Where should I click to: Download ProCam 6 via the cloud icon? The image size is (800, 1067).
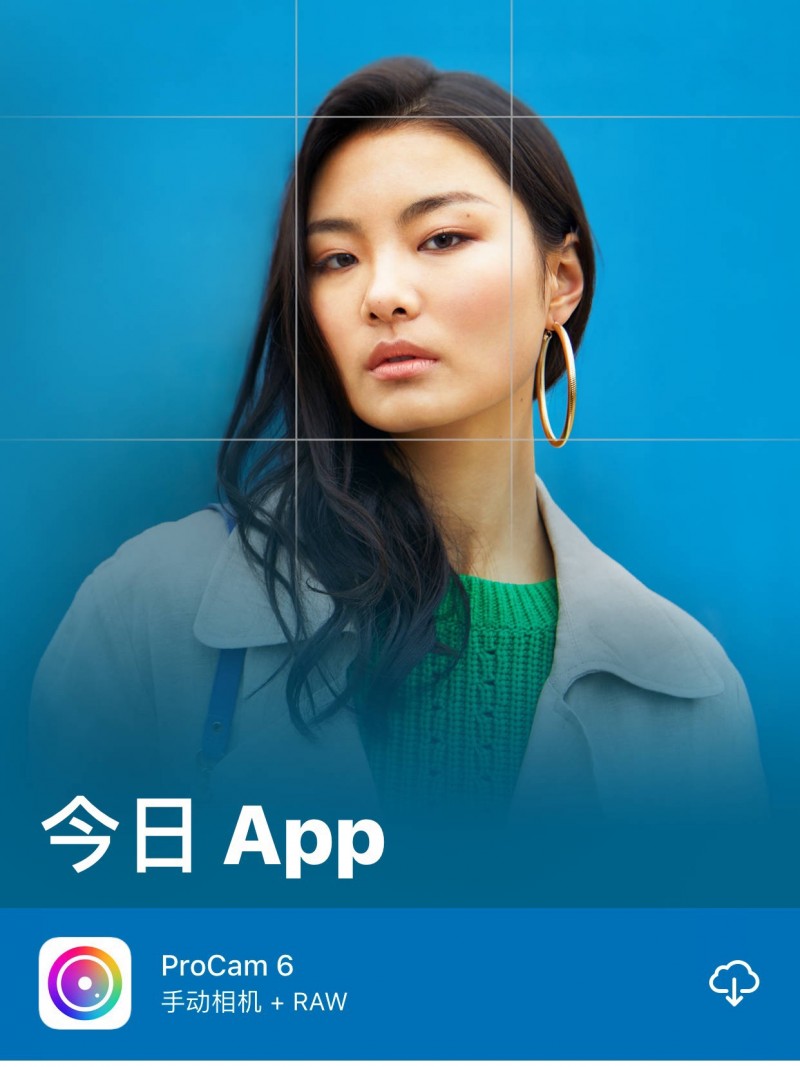coord(734,983)
